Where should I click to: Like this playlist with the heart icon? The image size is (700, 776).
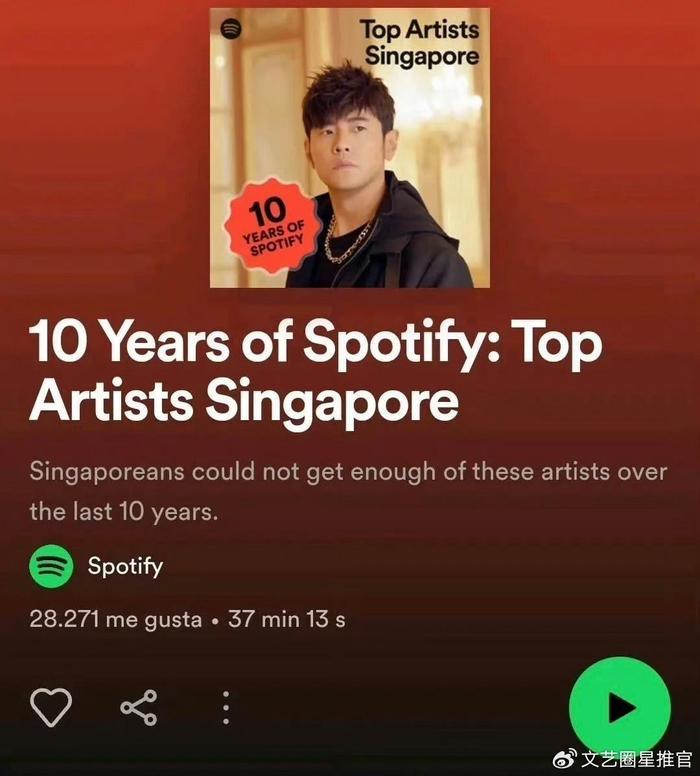coord(50,707)
